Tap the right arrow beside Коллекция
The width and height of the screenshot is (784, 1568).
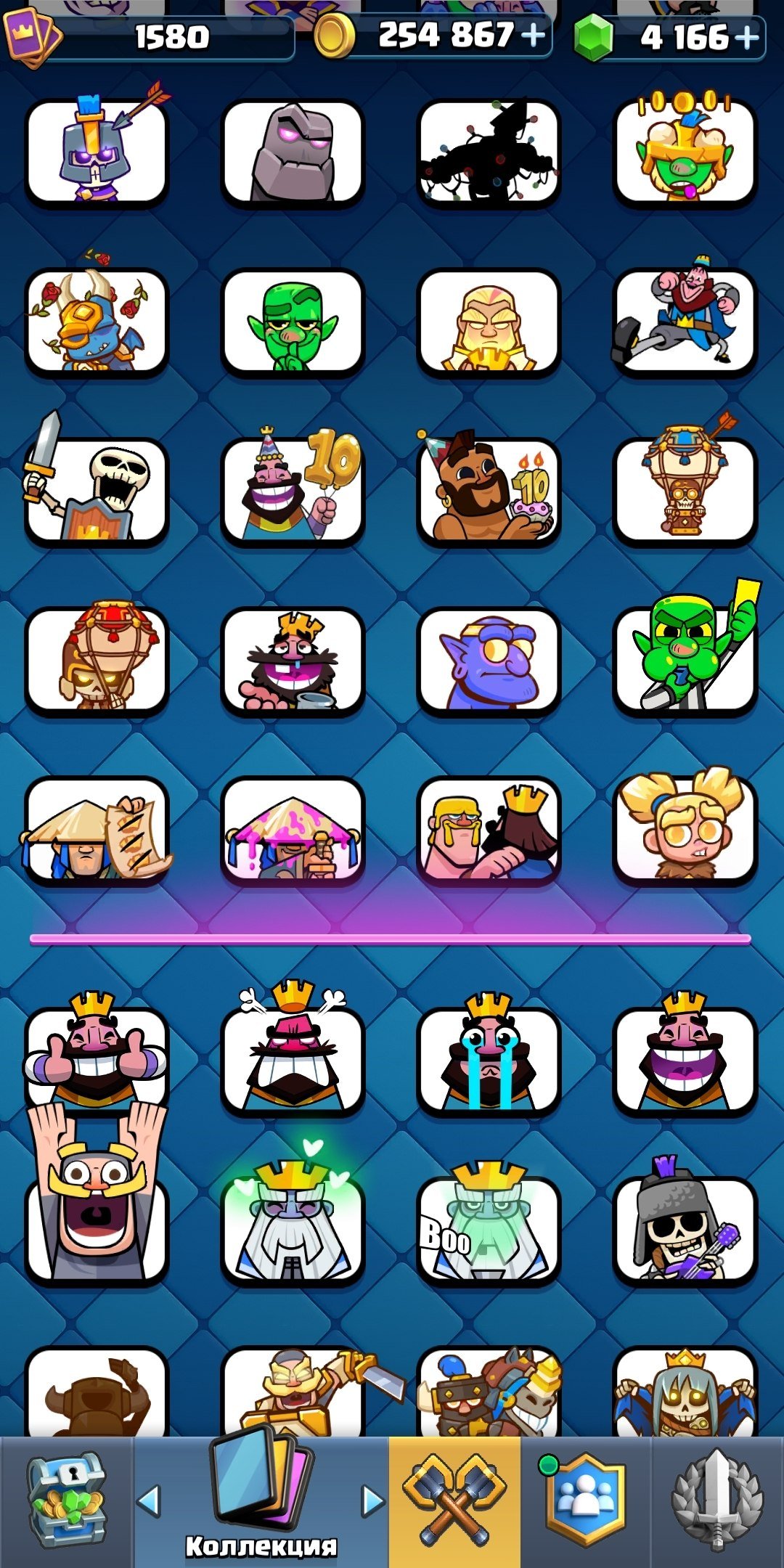pyautogui.click(x=373, y=1500)
